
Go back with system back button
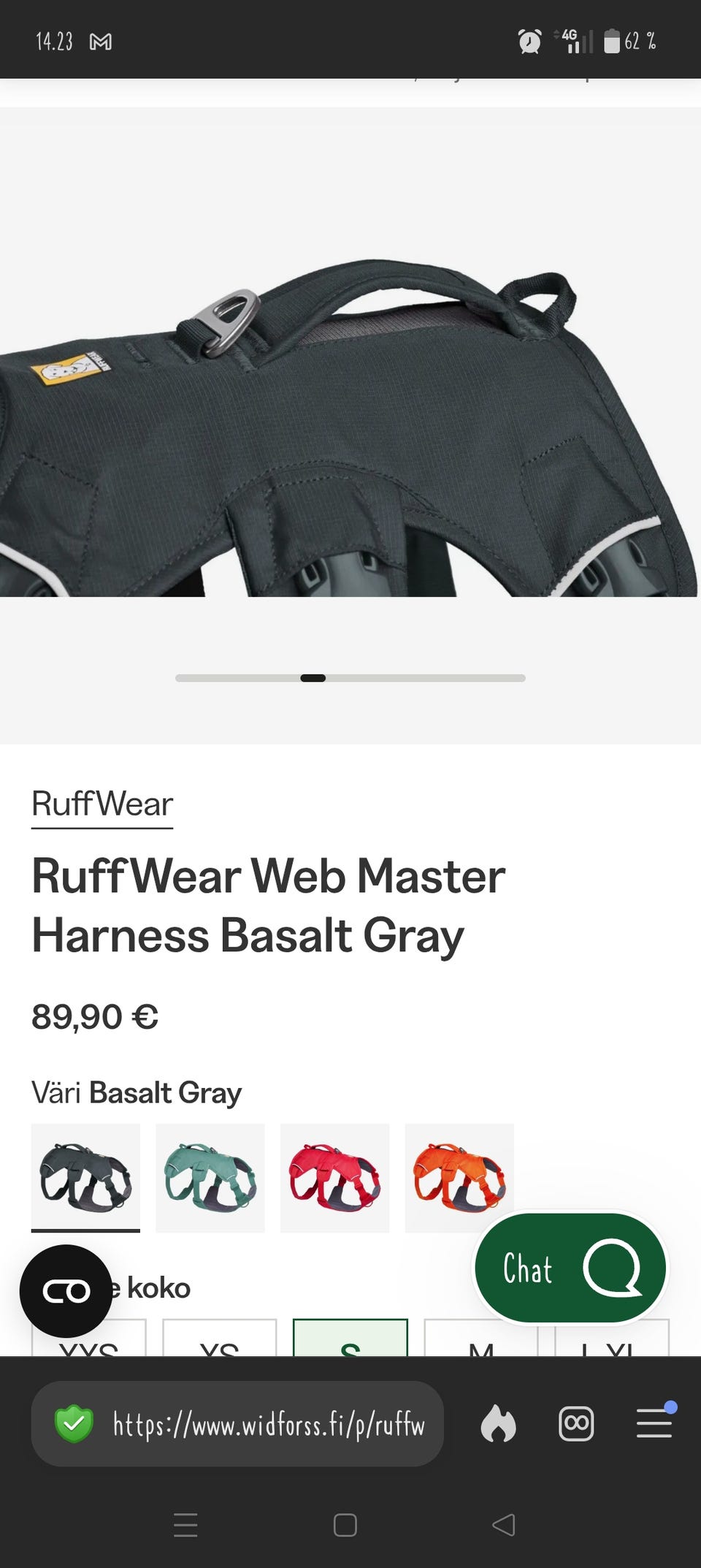pyautogui.click(x=504, y=1525)
